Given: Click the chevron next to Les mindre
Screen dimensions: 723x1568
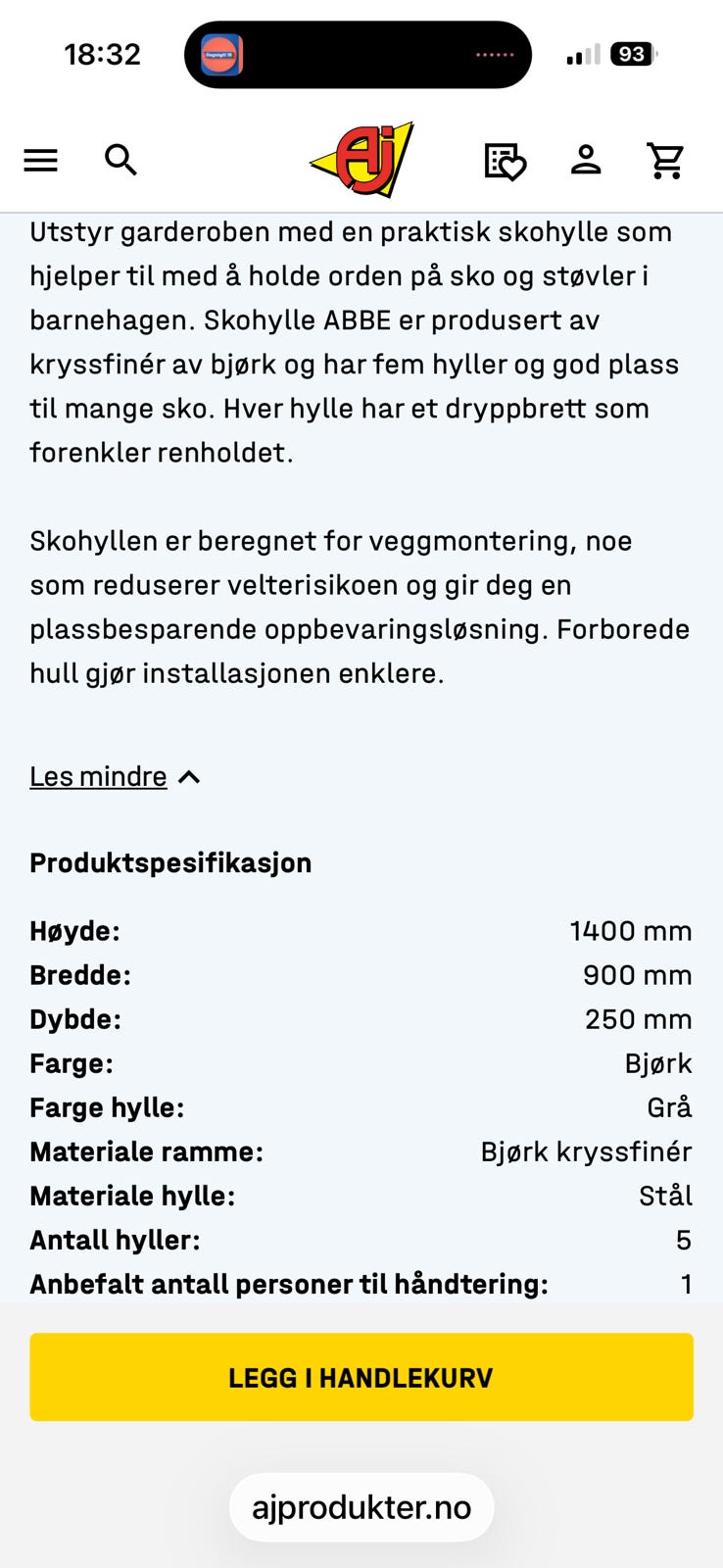Looking at the screenshot, I should [x=189, y=775].
